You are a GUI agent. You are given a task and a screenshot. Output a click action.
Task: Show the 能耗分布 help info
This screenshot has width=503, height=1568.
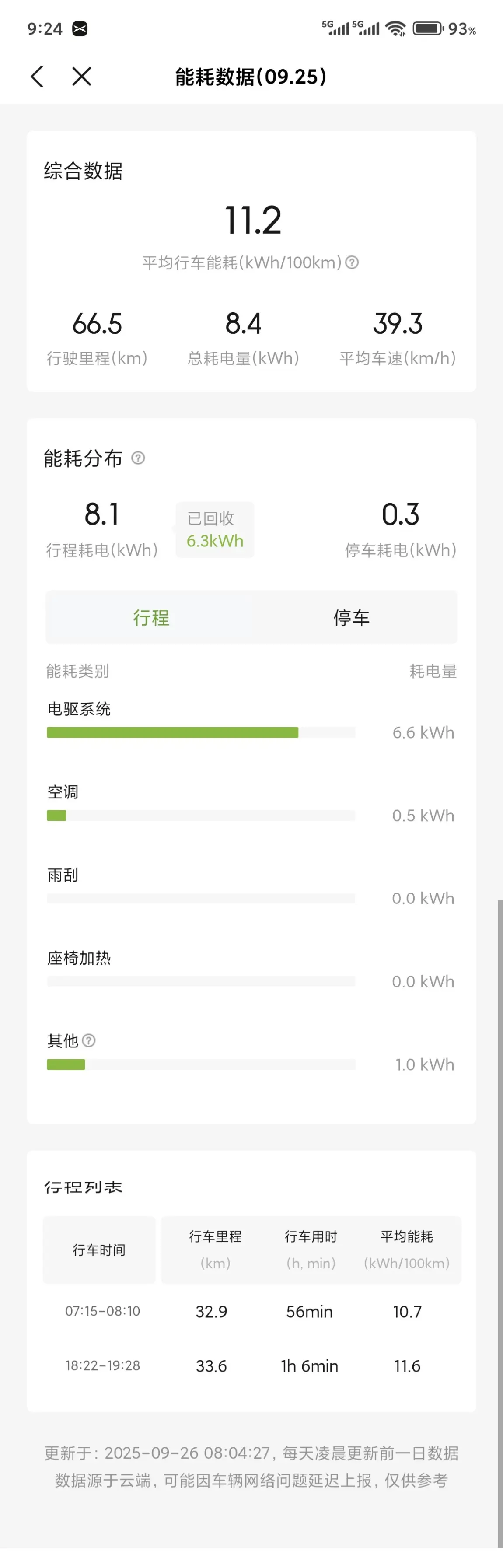(139, 458)
